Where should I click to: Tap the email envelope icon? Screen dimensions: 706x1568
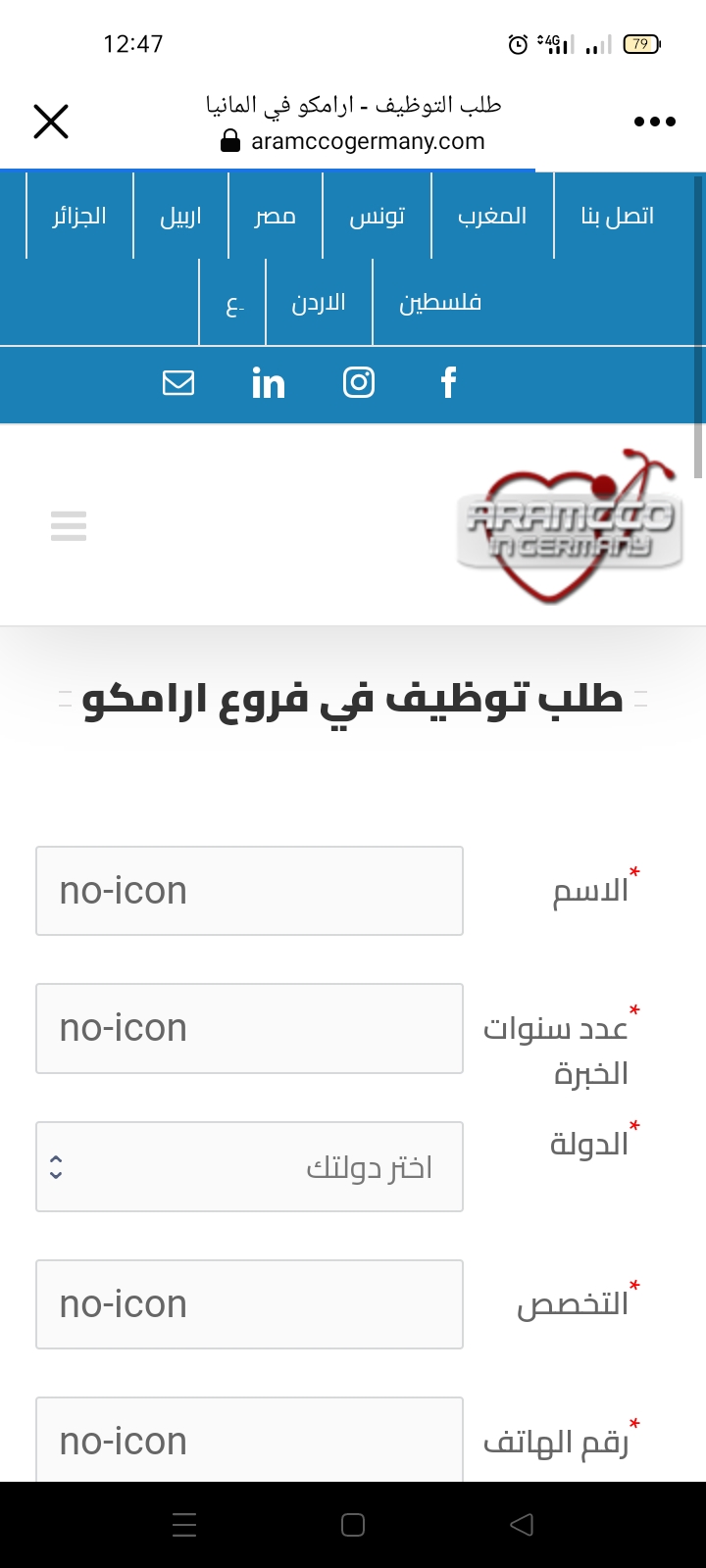(178, 382)
